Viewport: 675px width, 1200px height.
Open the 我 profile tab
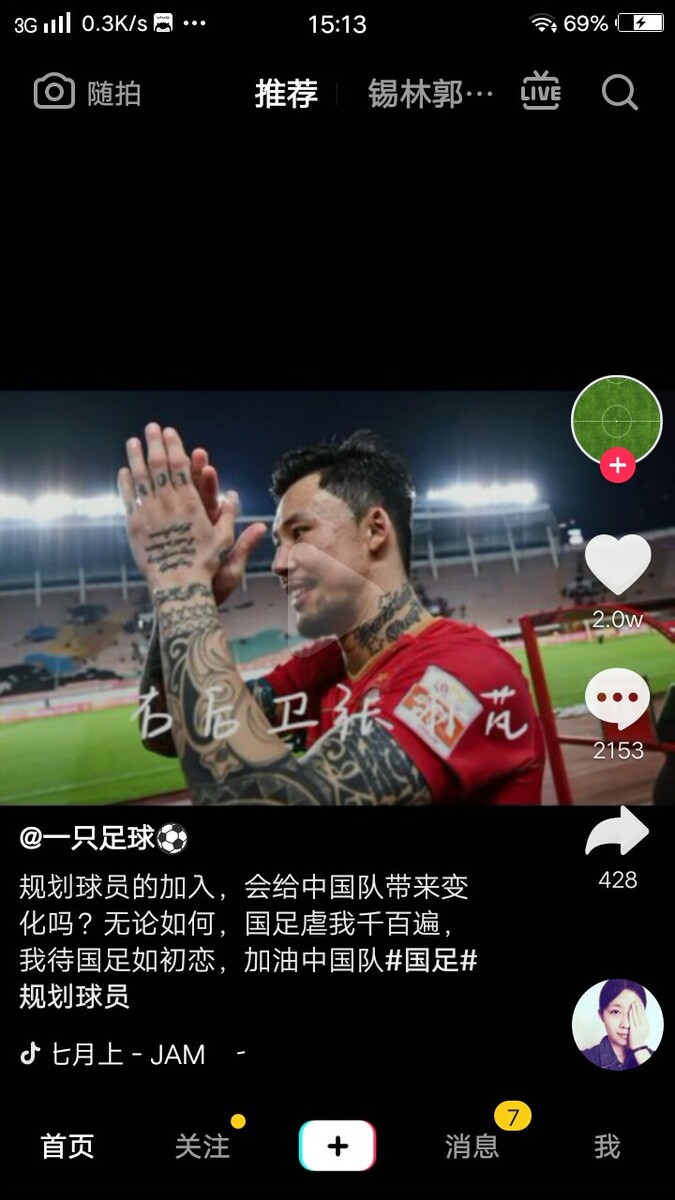pyautogui.click(x=607, y=1146)
